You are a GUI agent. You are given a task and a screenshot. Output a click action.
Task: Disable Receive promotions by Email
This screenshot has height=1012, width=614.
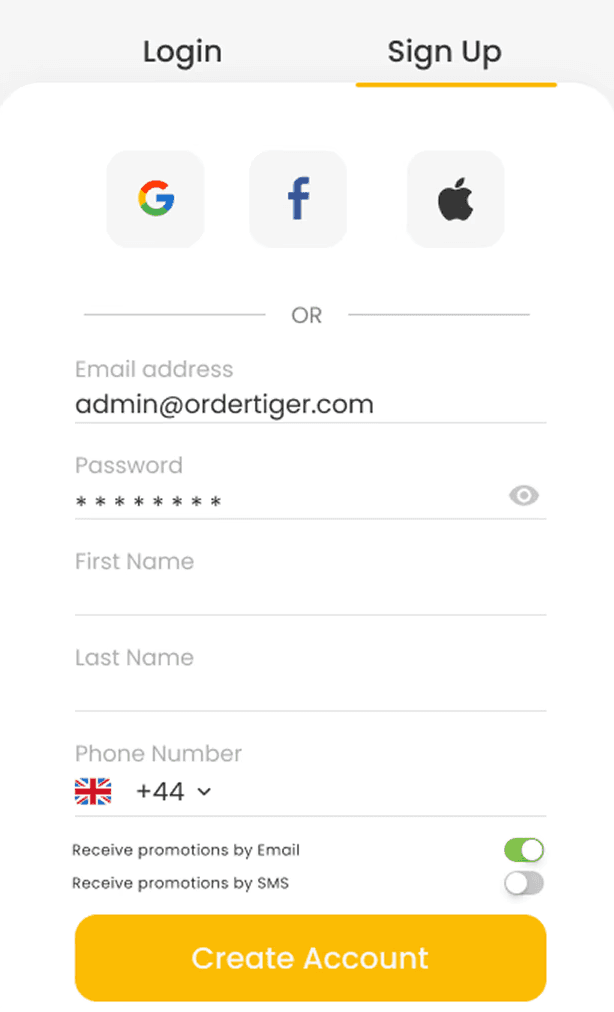(524, 850)
